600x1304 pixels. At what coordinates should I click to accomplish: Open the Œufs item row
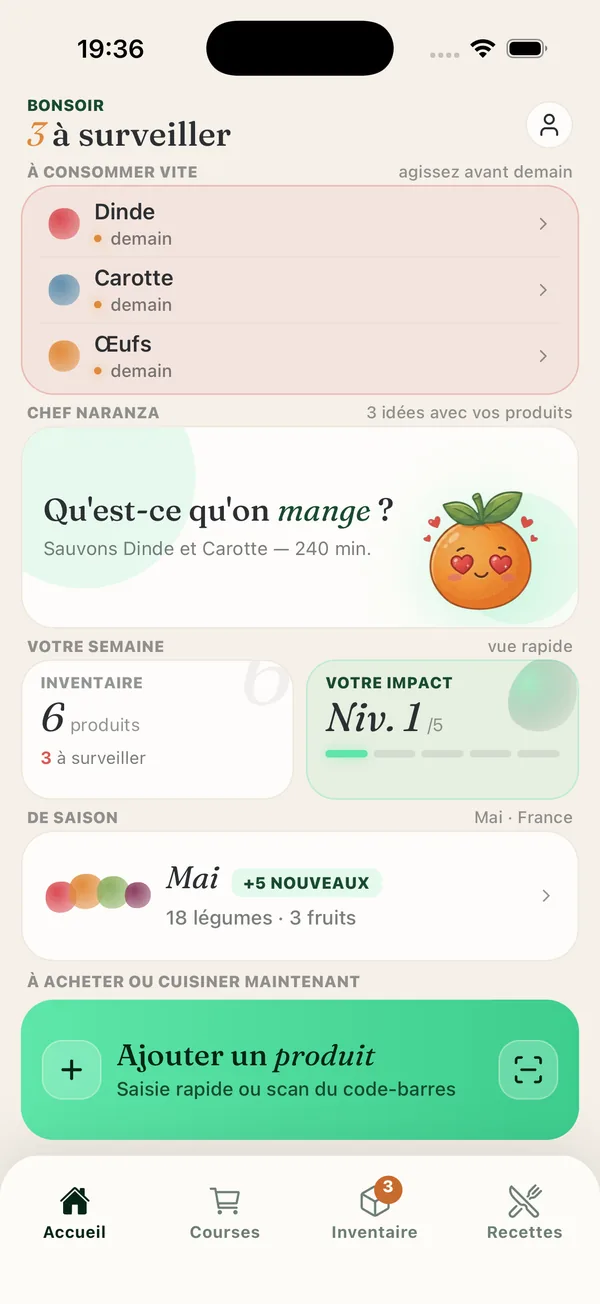tap(300, 356)
